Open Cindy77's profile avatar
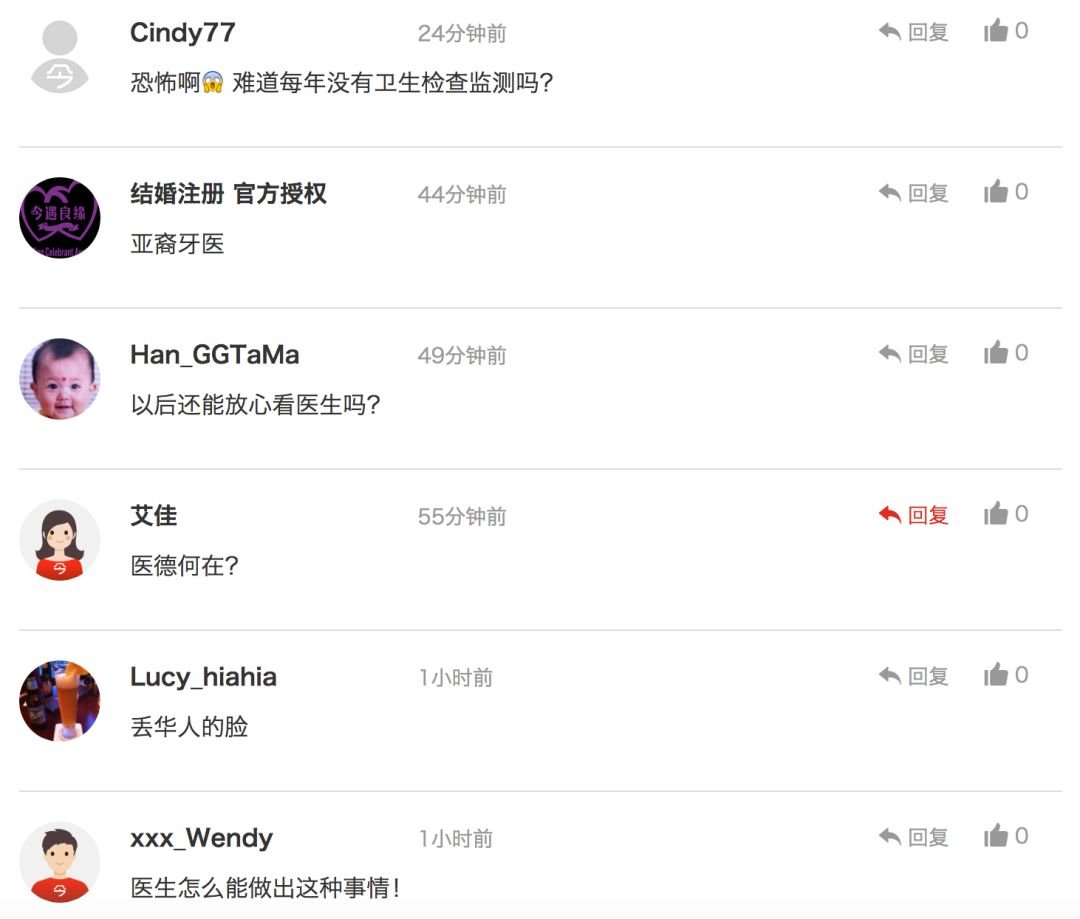The height and width of the screenshot is (919, 1080). pyautogui.click(x=60, y=57)
